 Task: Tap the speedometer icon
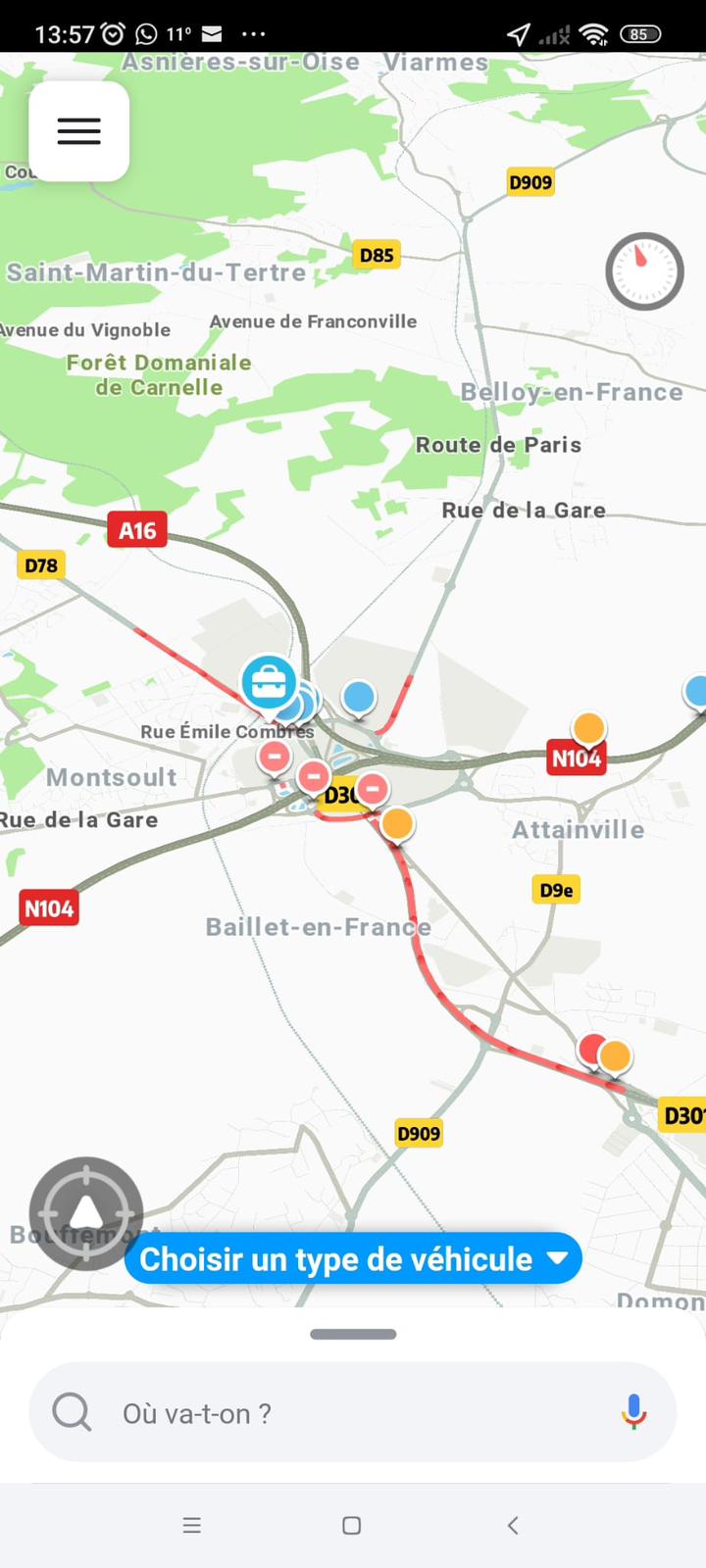tap(644, 271)
